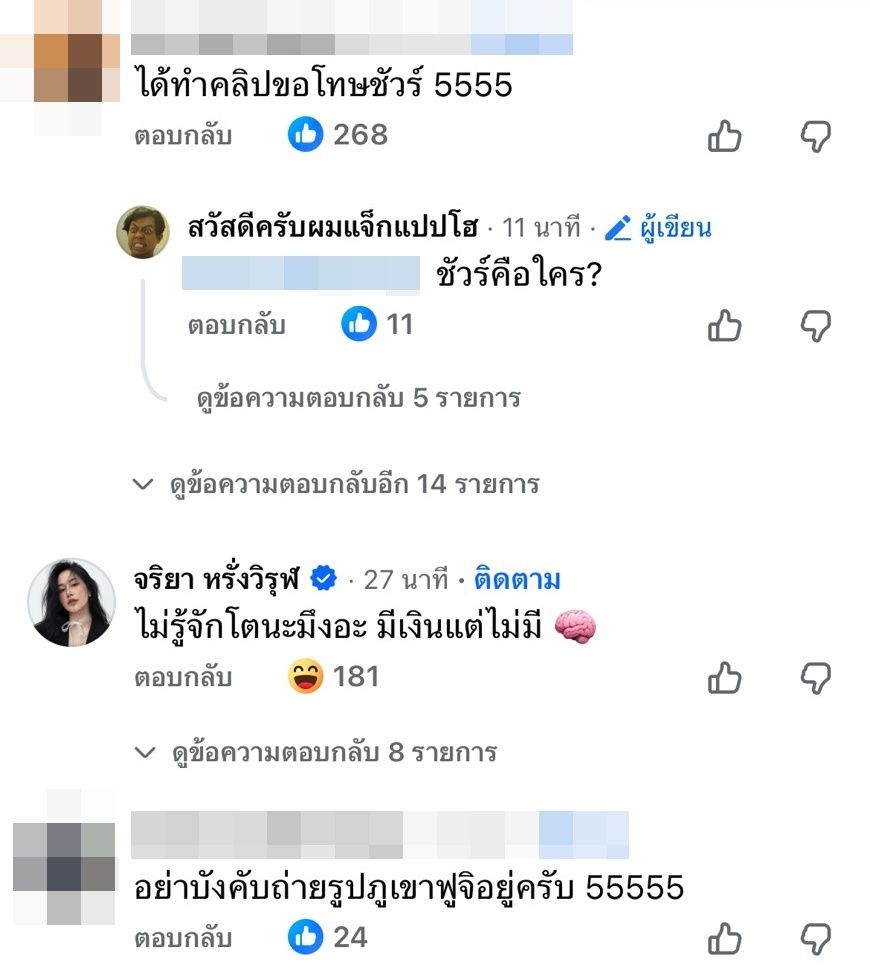Image resolution: width=870 pixels, height=977 pixels.
Task: Expand 'ดูข้อความตอบกลับอีก 14 รายการ'
Action: [353, 485]
